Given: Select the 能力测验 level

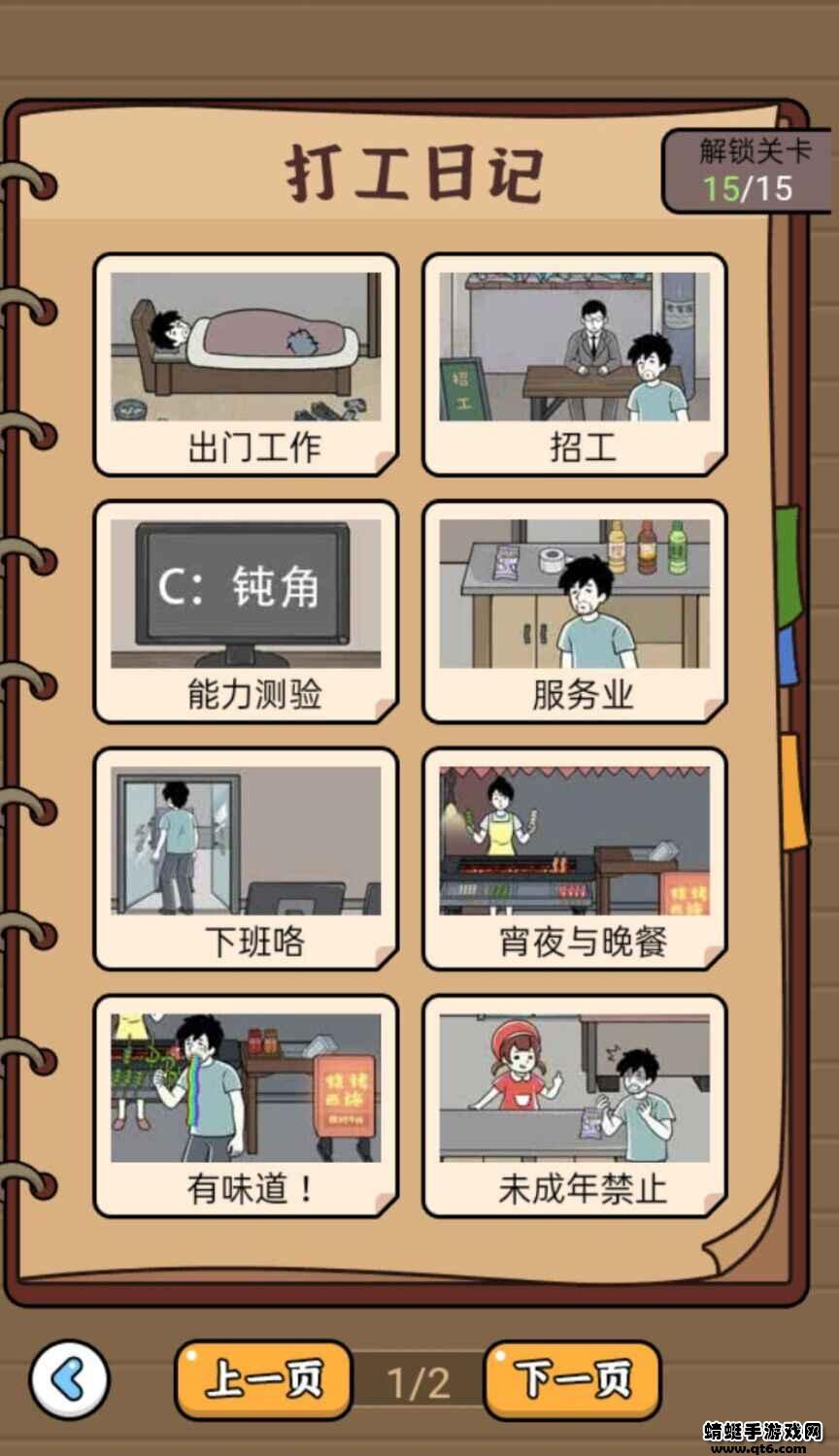Looking at the screenshot, I should 246,612.
